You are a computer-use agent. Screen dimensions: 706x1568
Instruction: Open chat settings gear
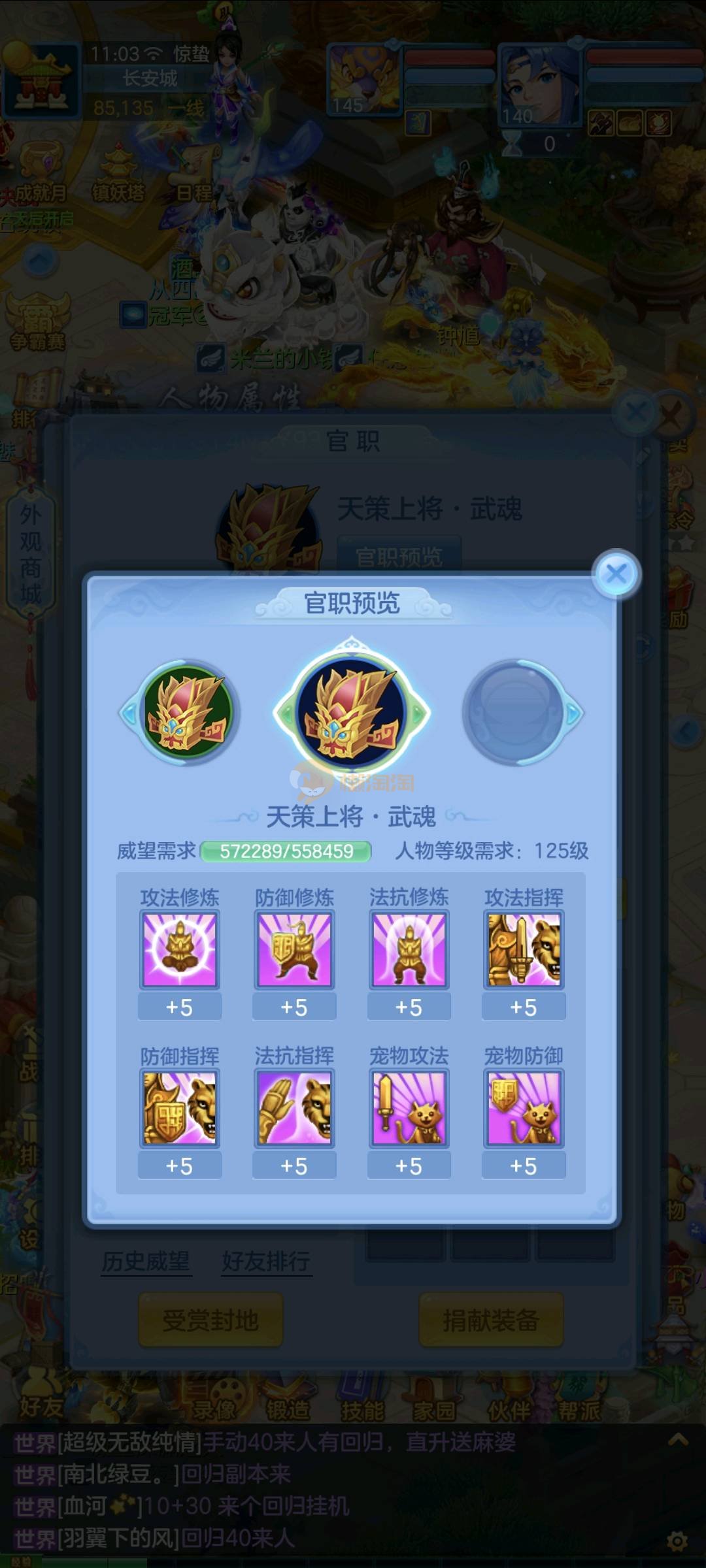[677, 1542]
